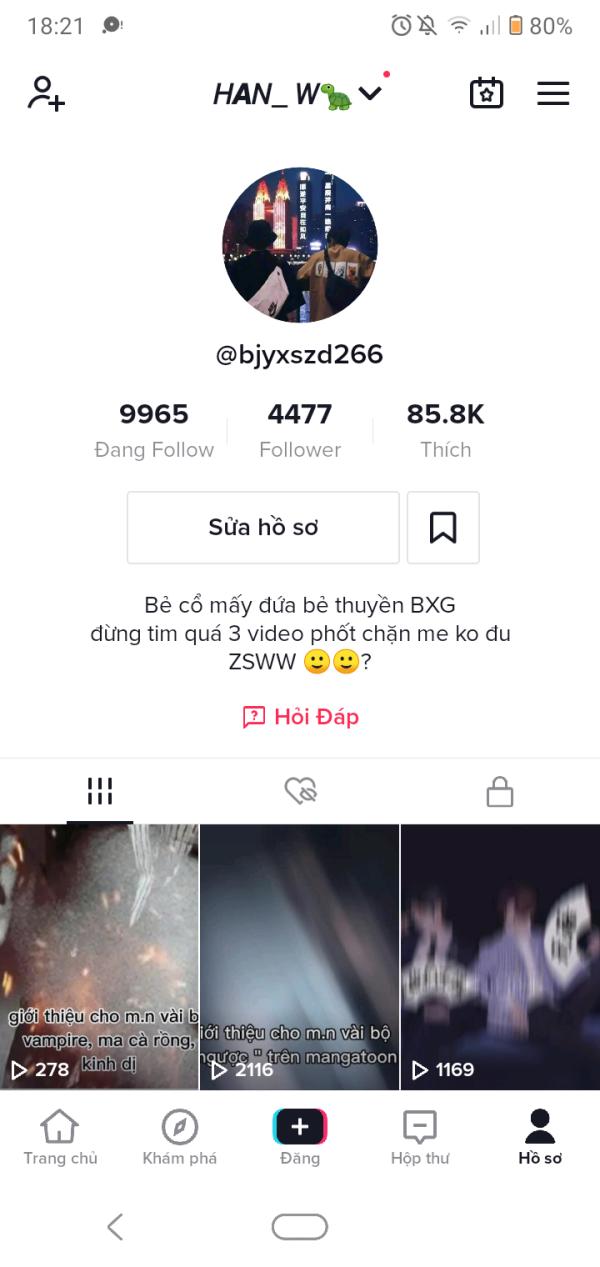Image resolution: width=600 pixels, height=1267 pixels.
Task: Open the hamburger menu
Action: coord(553,93)
